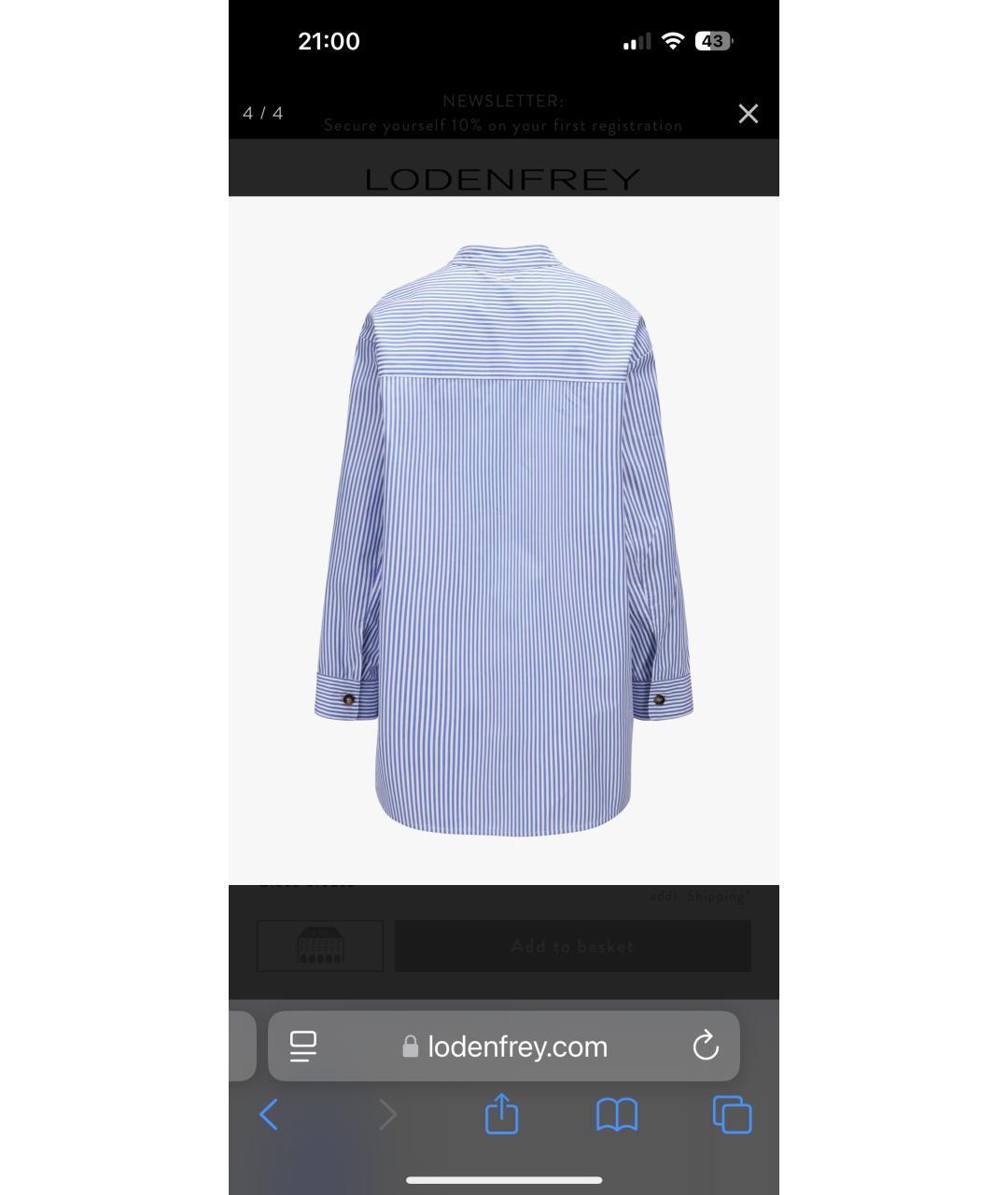
Task: Close the product image lightbox
Action: click(748, 114)
